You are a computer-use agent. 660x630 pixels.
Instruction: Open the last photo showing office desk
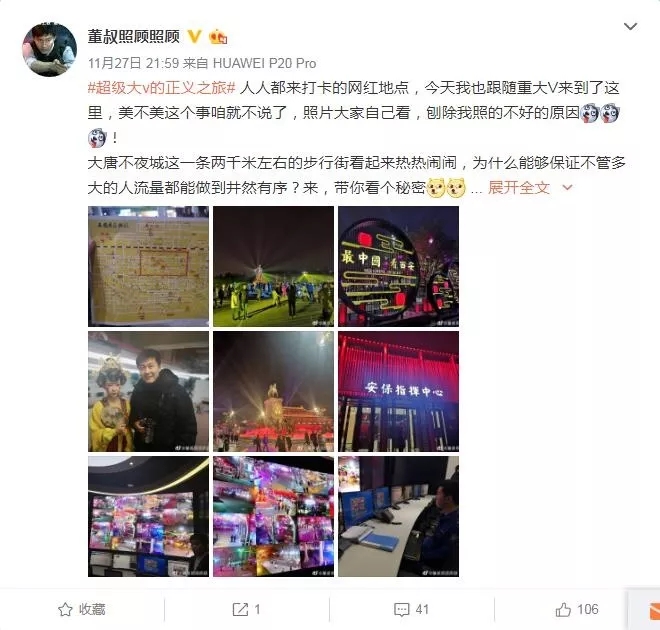(398, 516)
